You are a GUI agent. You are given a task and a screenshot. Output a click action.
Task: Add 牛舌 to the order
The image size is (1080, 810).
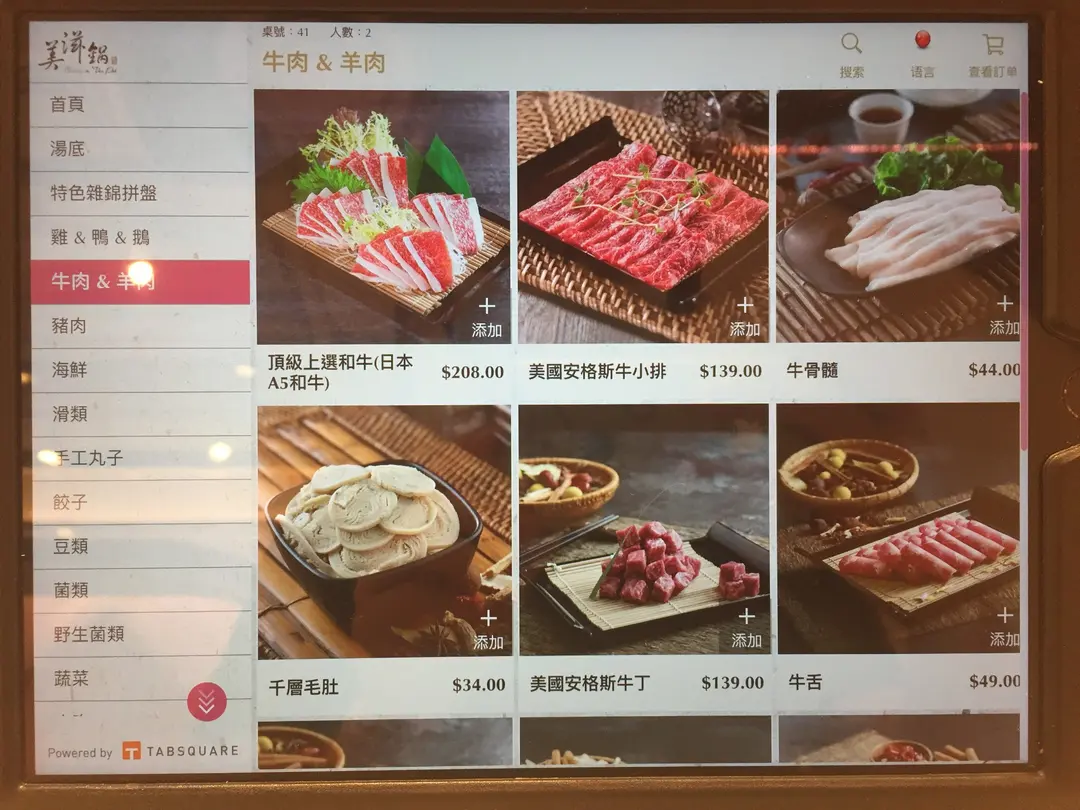pos(1004,626)
